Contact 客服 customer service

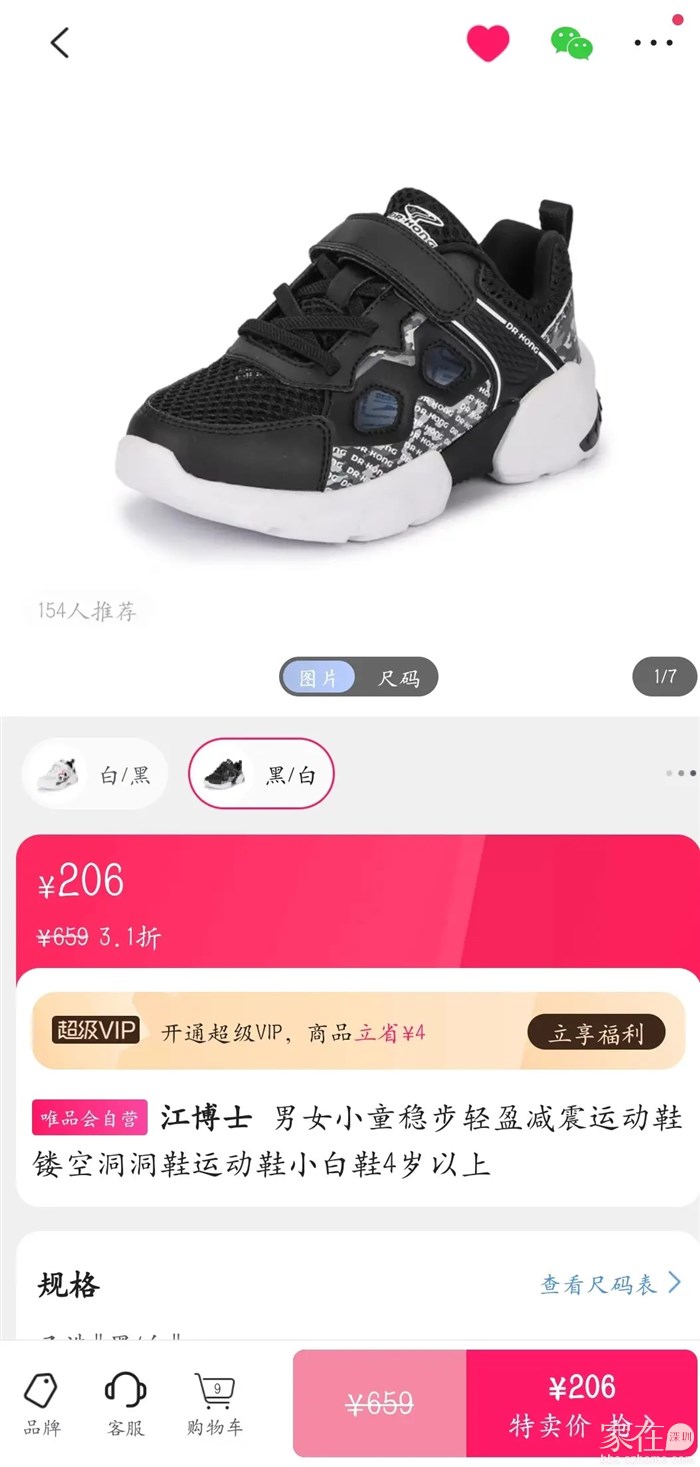(126, 1405)
